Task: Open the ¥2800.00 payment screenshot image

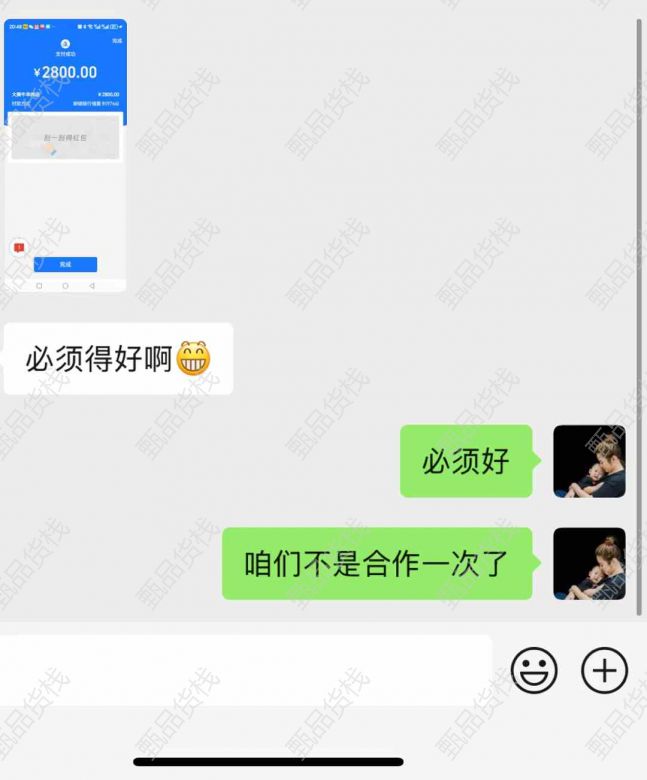Action: pos(65,155)
